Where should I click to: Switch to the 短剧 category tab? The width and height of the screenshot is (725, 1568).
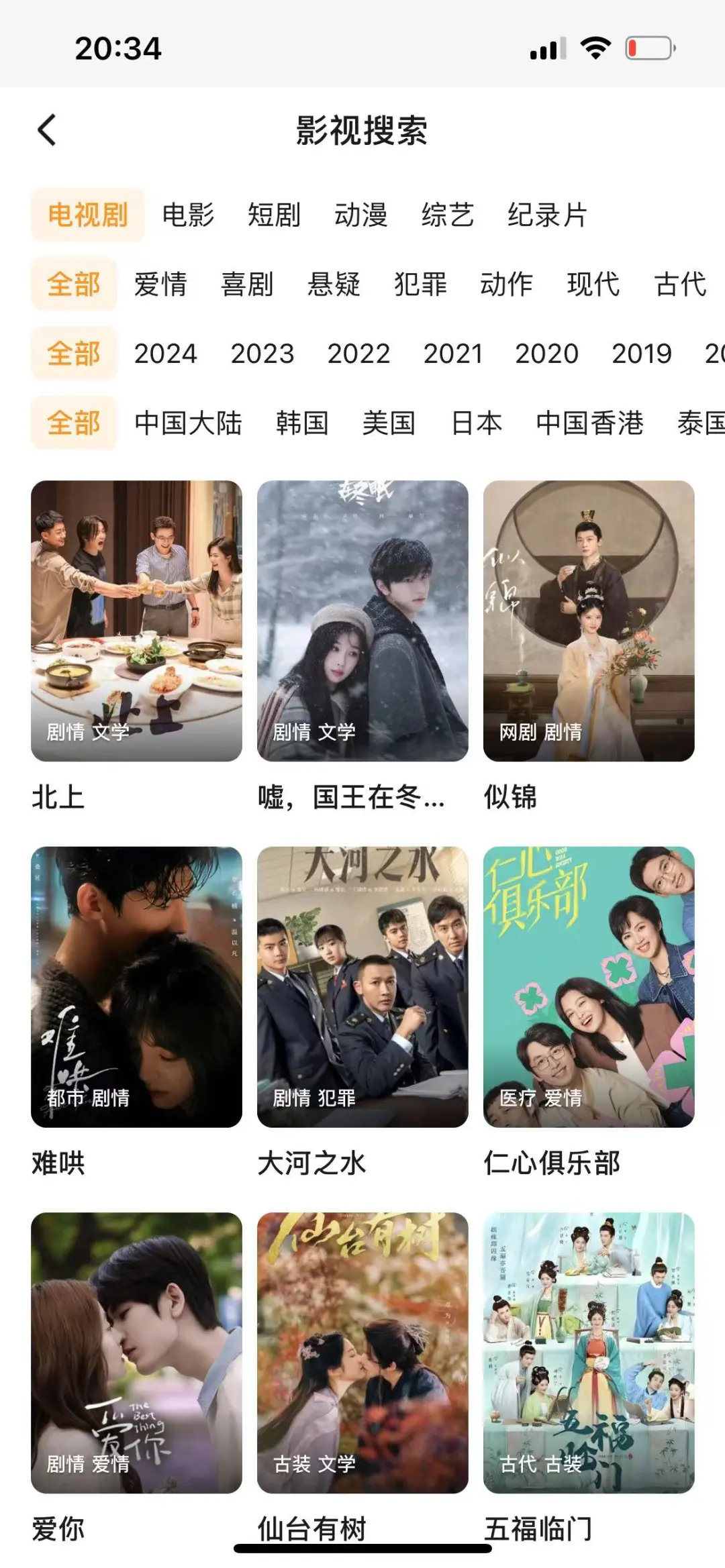pos(274,215)
